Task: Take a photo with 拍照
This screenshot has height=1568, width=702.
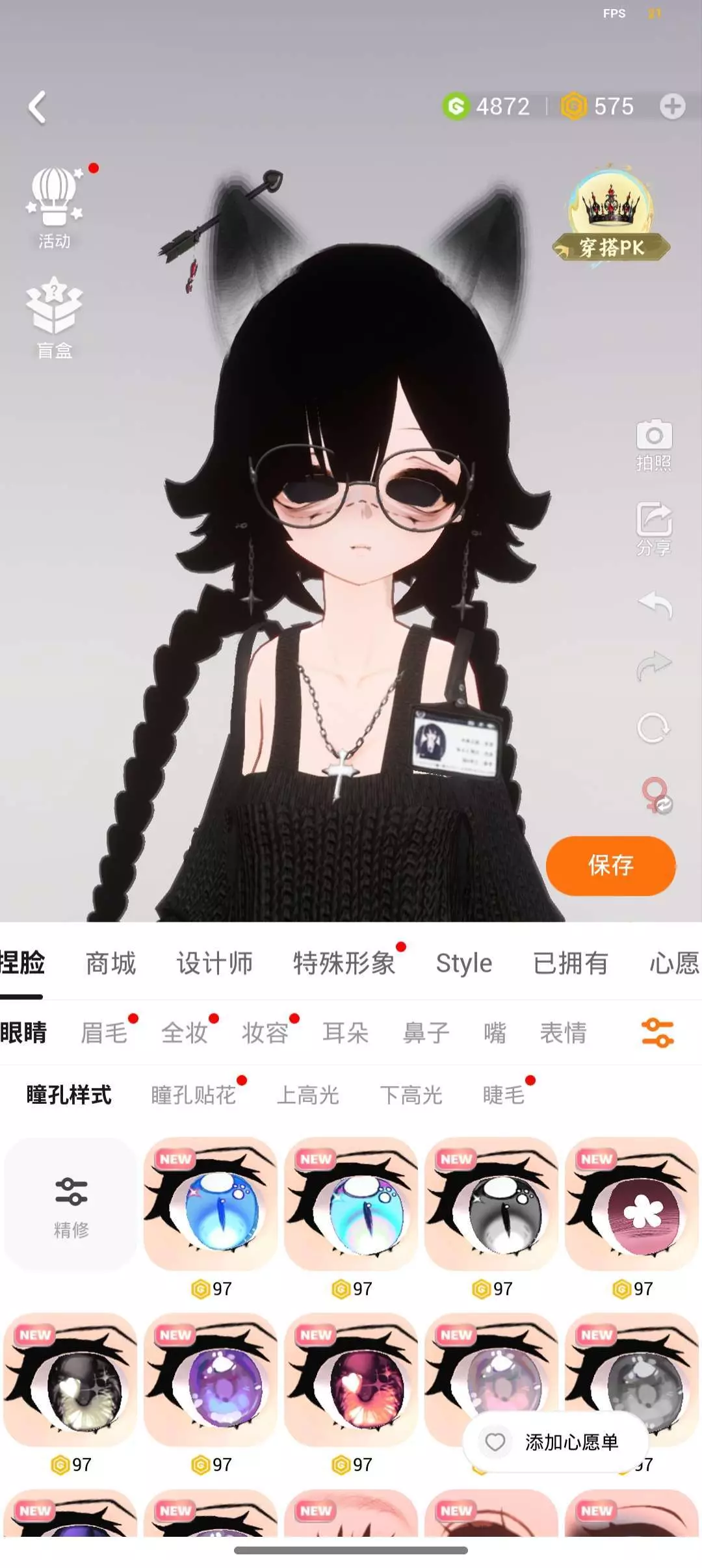Action: click(654, 445)
